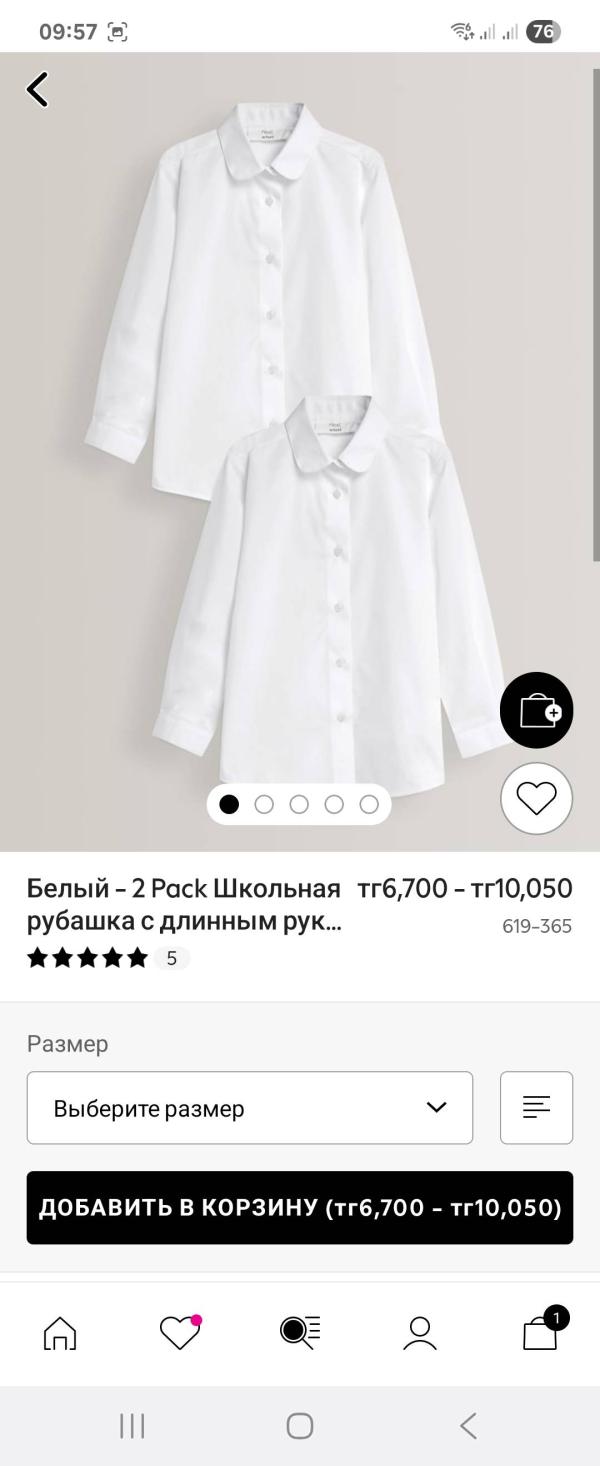Image resolution: width=600 pixels, height=1466 pixels.
Task: Tap ДОБАВИТЬ В КОРЗИНУ button
Action: pyautogui.click(x=300, y=1208)
